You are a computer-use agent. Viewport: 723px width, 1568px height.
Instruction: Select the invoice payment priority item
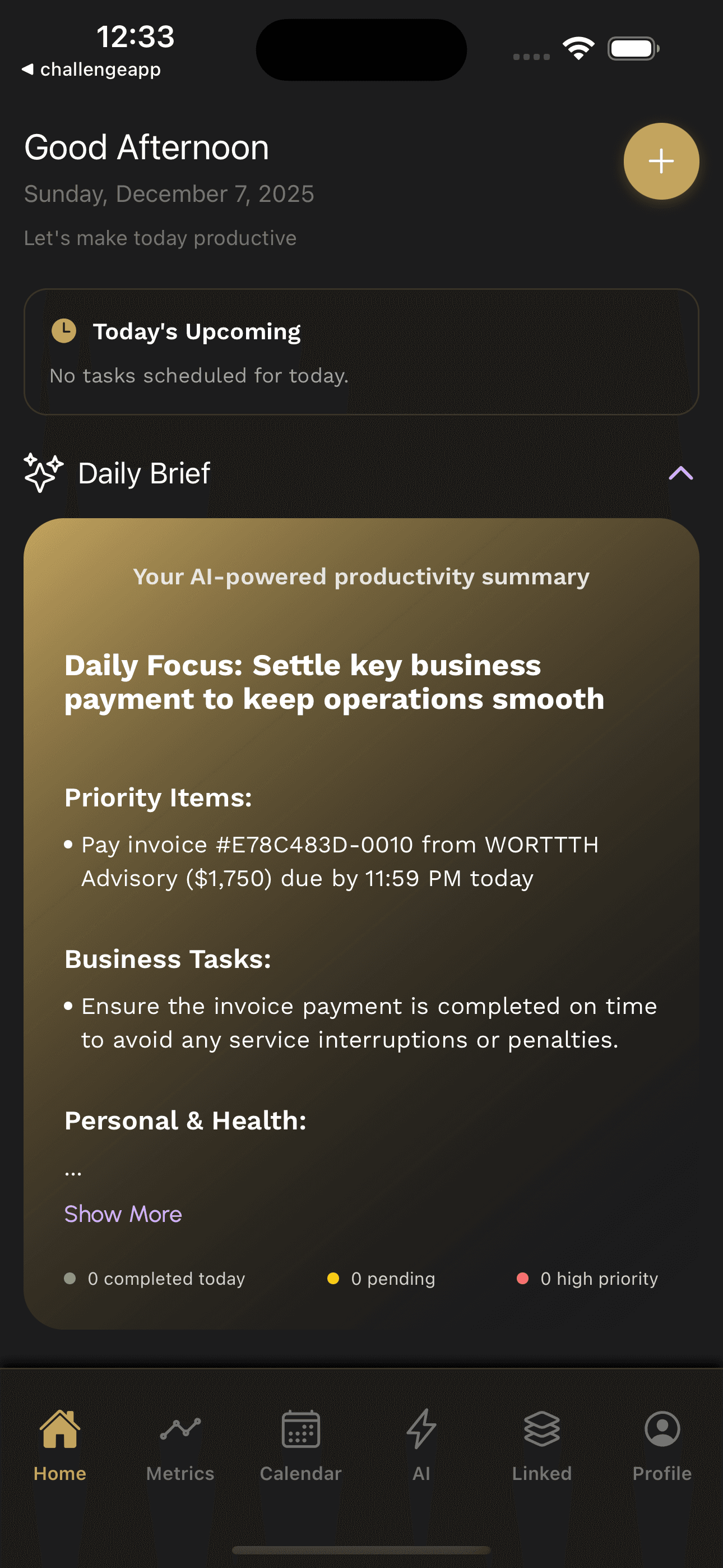340,861
